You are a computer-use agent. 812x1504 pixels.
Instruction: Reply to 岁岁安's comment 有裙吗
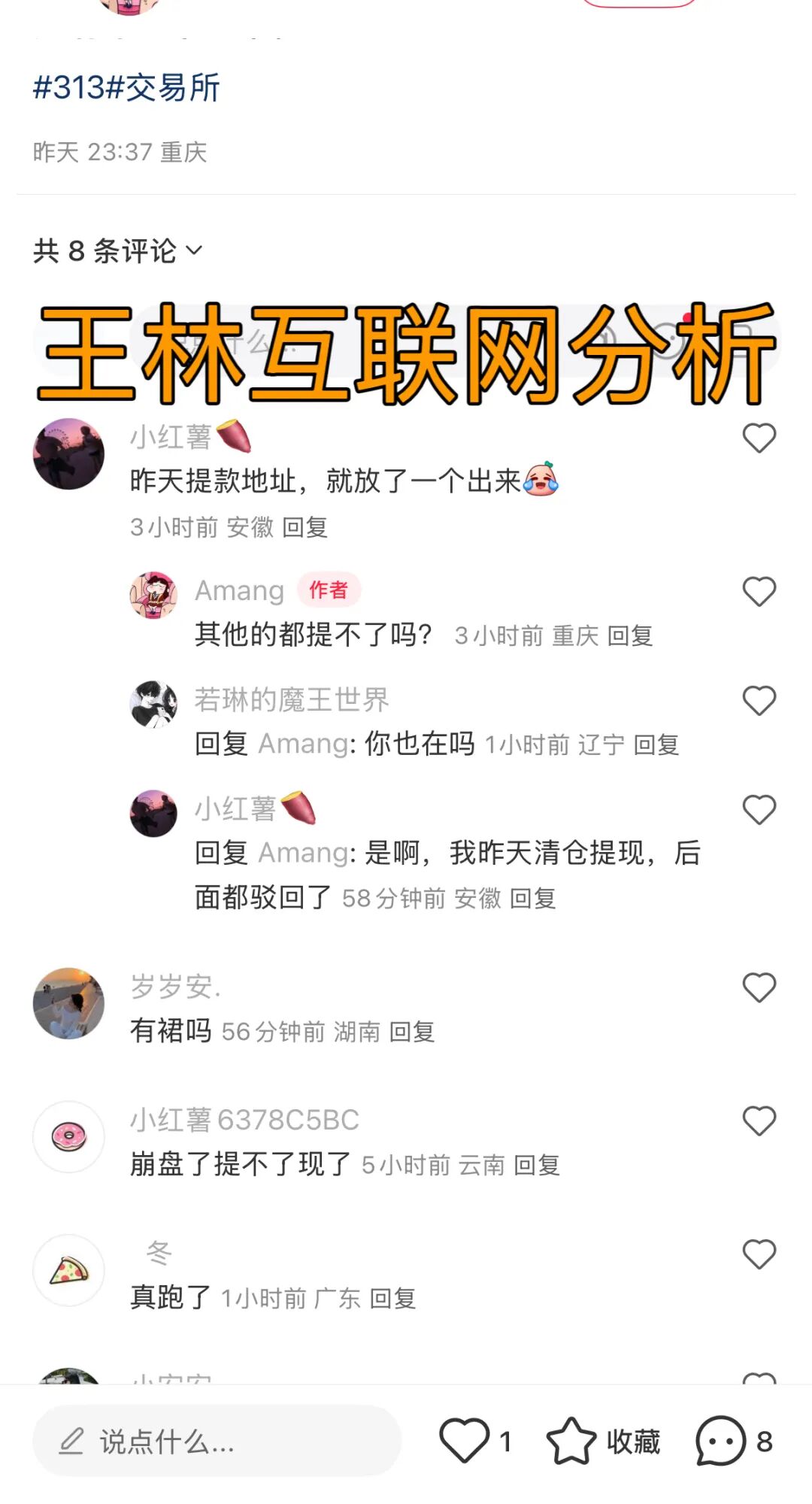(412, 1032)
